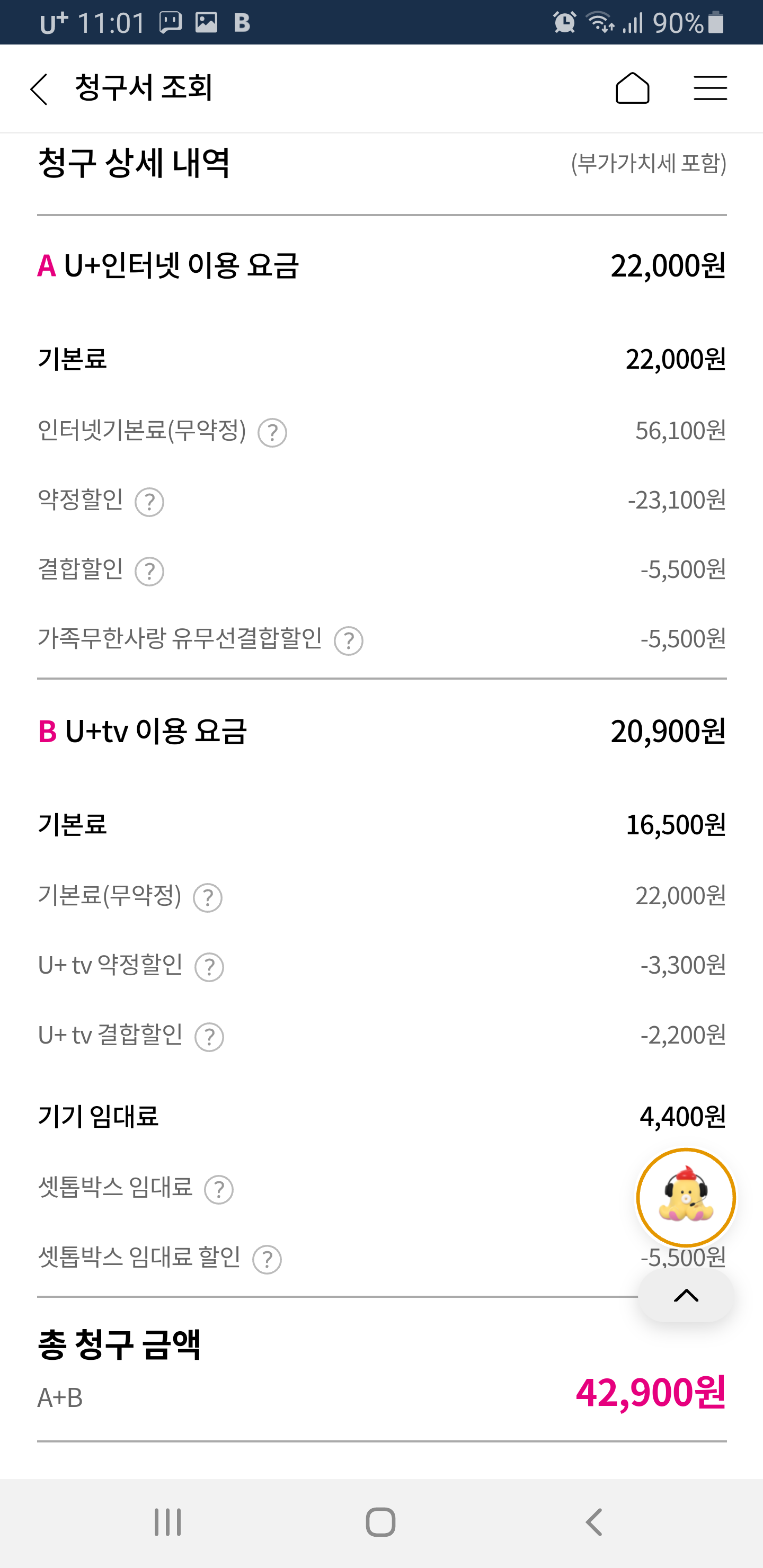Open help for 약정할인
This screenshot has width=763, height=1568.
[x=149, y=502]
